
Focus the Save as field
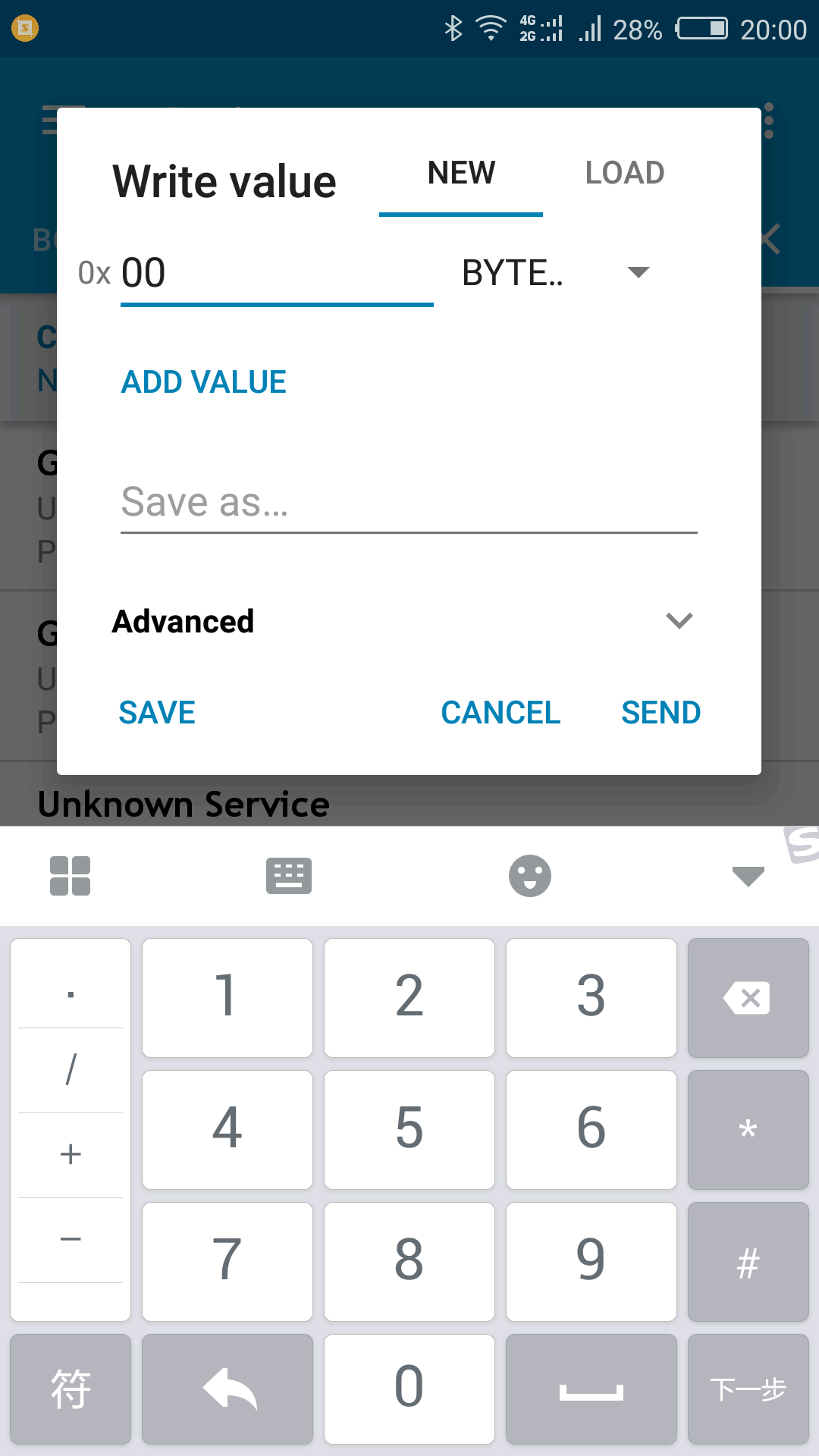point(408,503)
